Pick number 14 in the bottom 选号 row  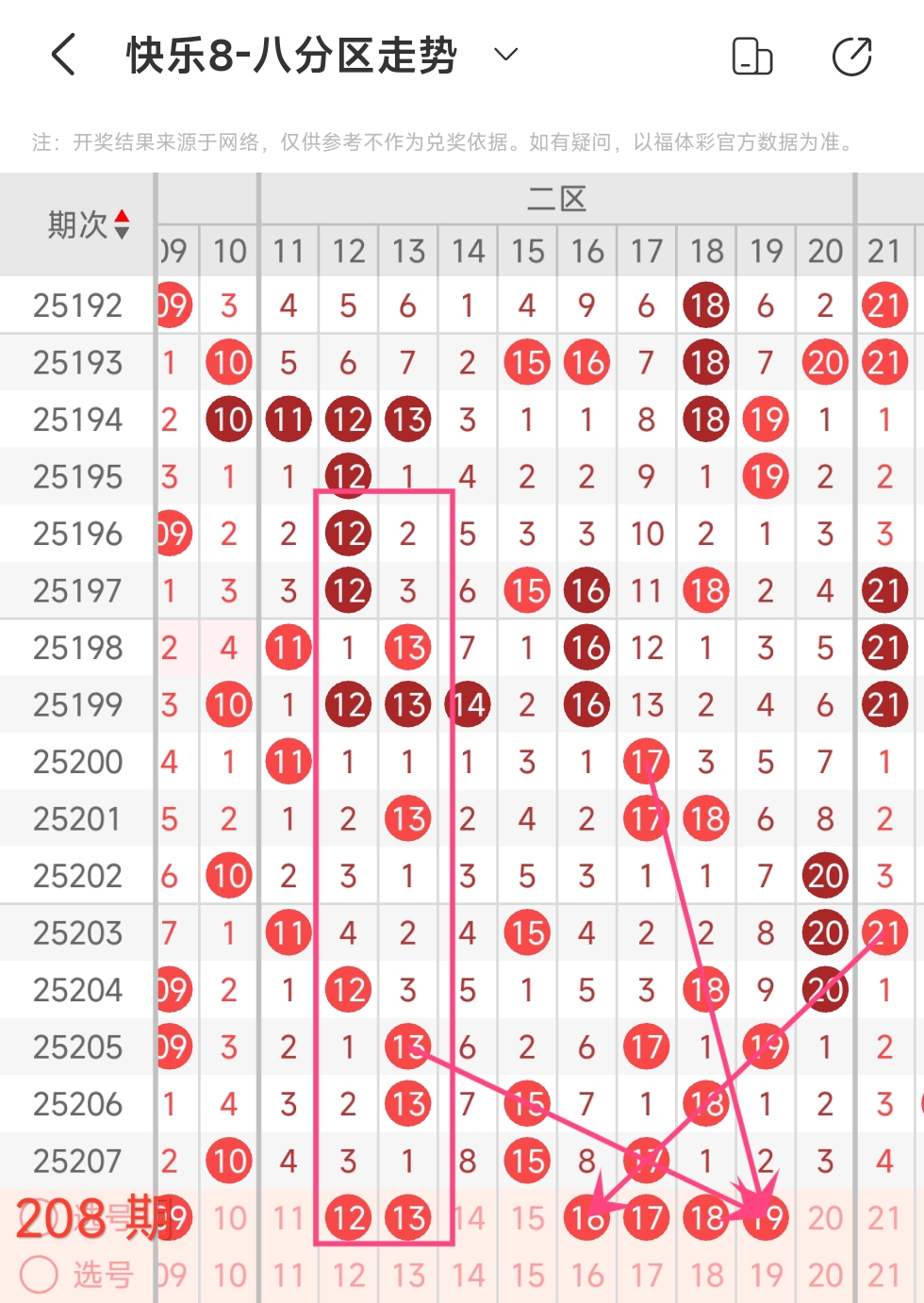tap(468, 1276)
